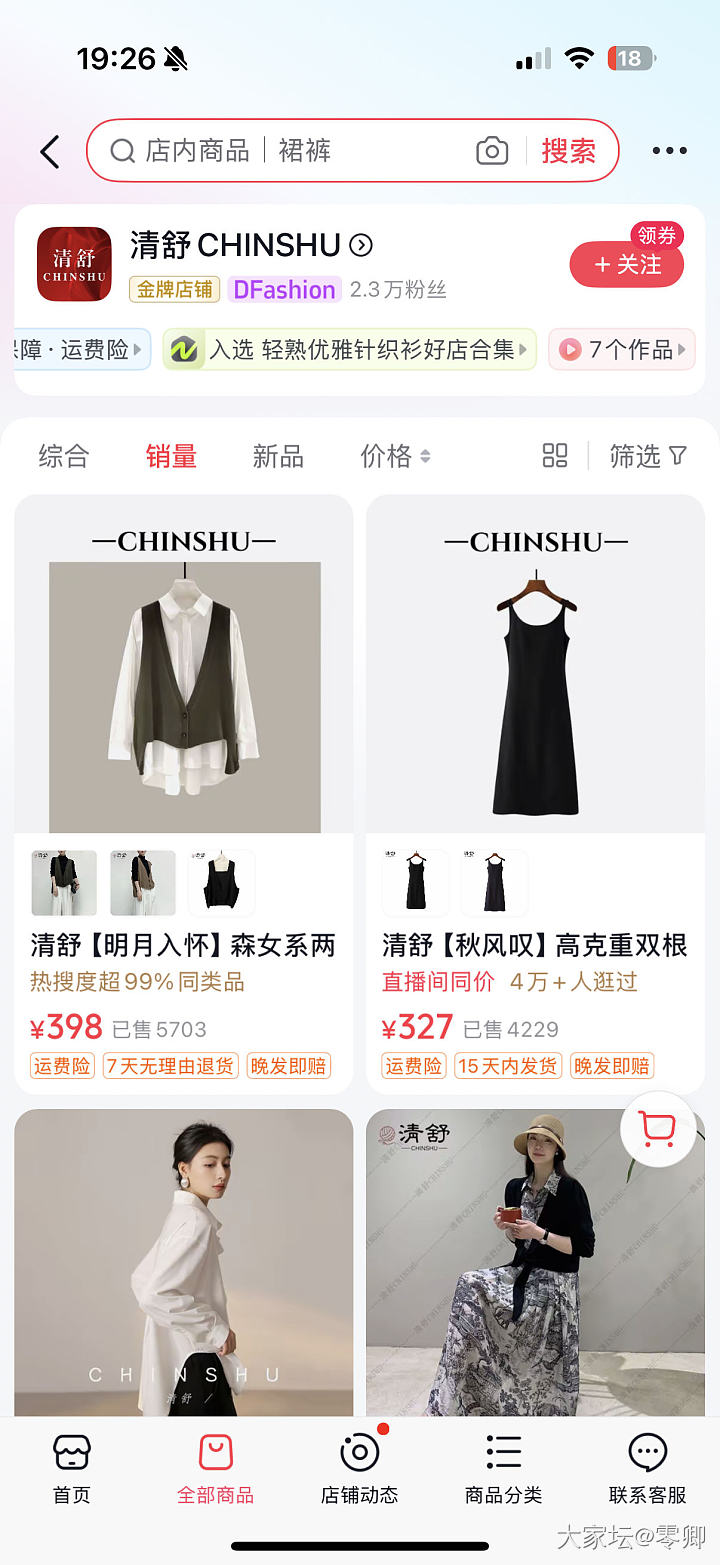Viewport: 720px width, 1565px height.
Task: Tap the red 搜索 button
Action: click(568, 151)
